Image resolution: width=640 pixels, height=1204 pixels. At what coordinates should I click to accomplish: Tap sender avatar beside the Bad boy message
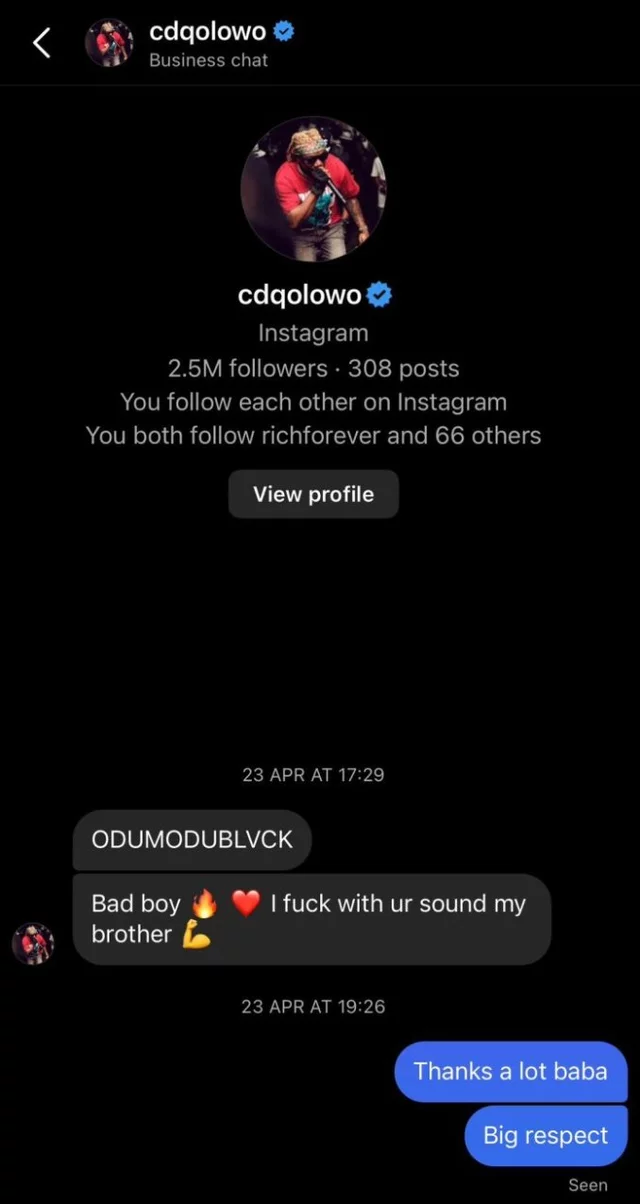[33, 943]
